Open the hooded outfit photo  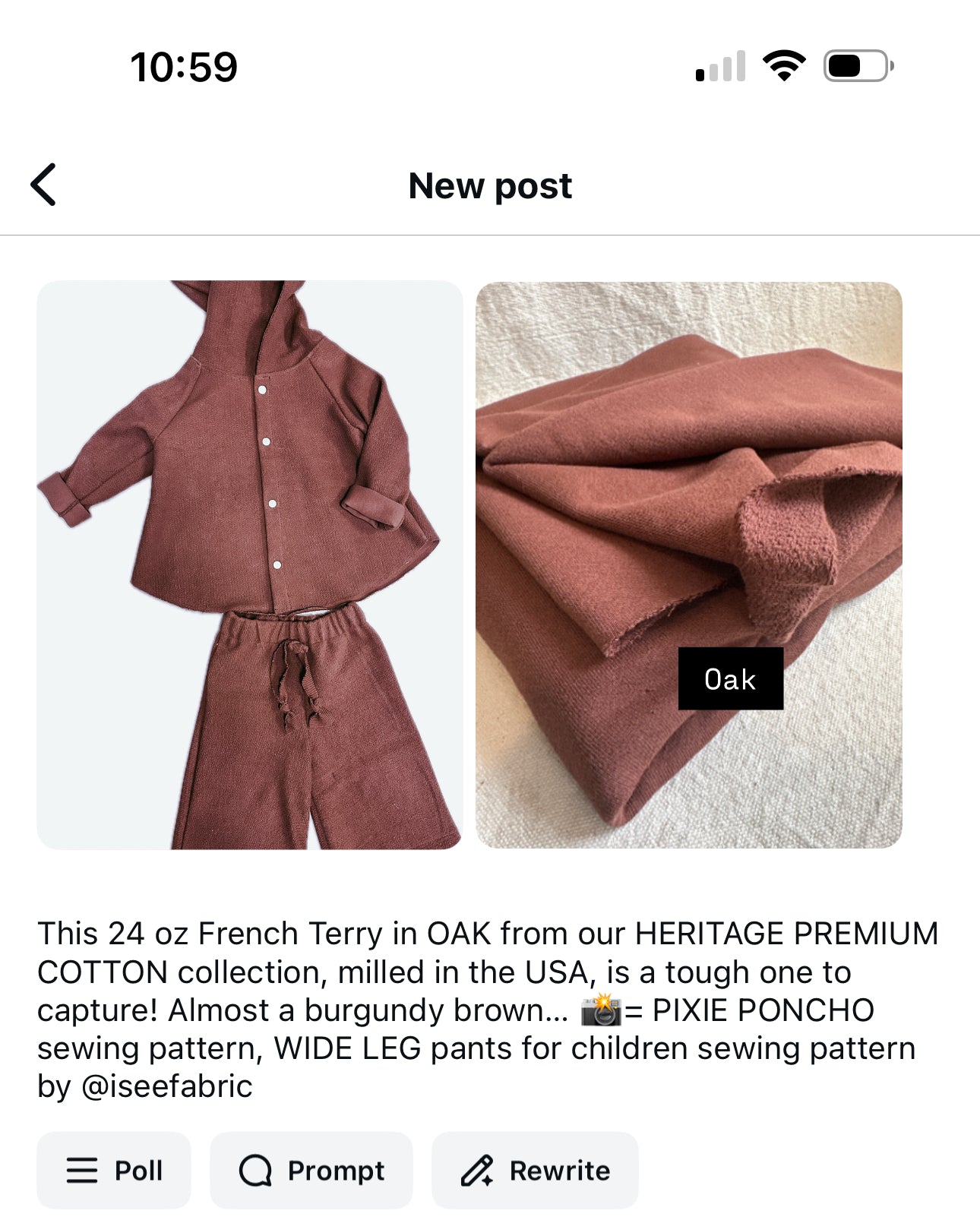click(249, 564)
